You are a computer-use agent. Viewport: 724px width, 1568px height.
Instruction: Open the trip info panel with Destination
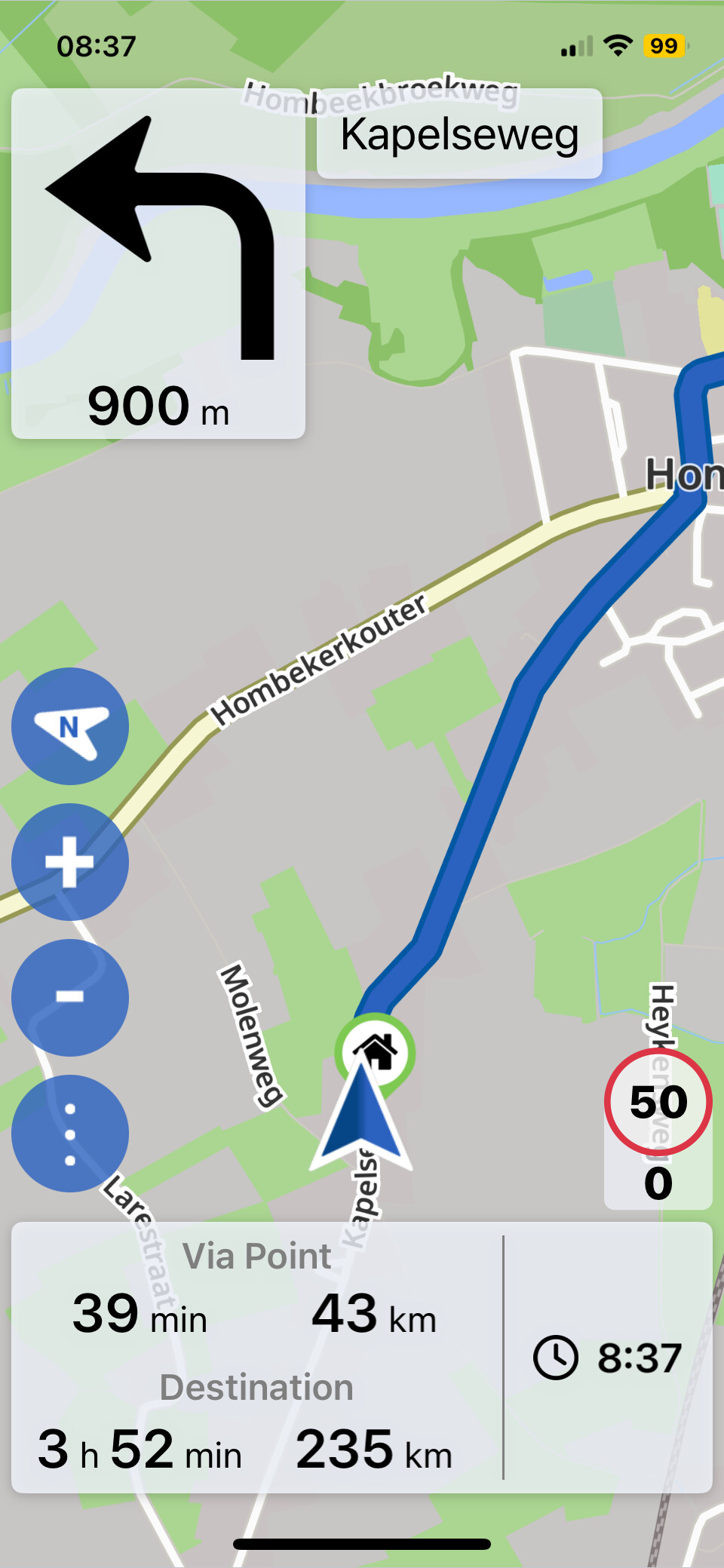pyautogui.click(x=362, y=1358)
